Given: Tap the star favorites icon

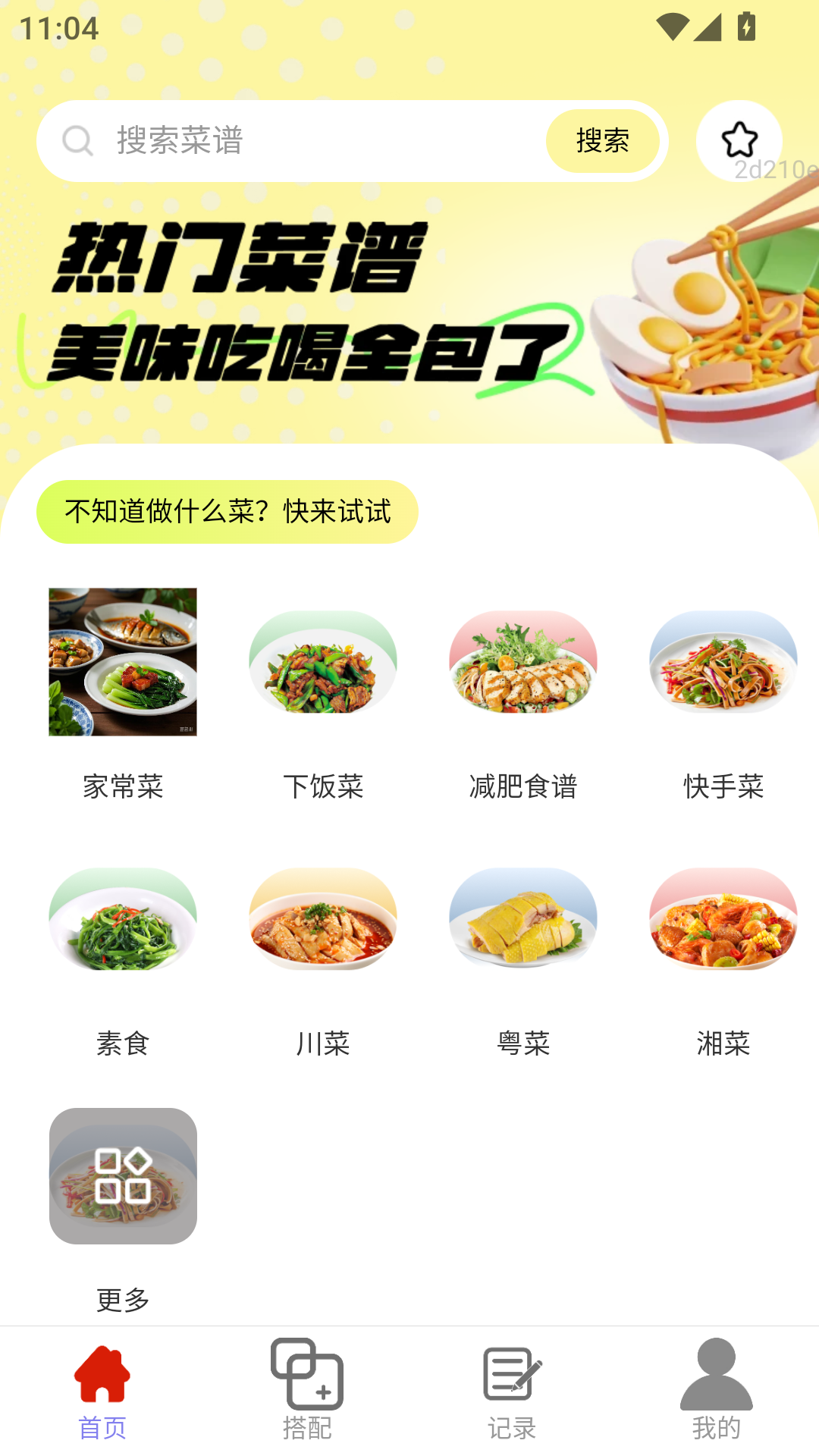Looking at the screenshot, I should (x=739, y=138).
